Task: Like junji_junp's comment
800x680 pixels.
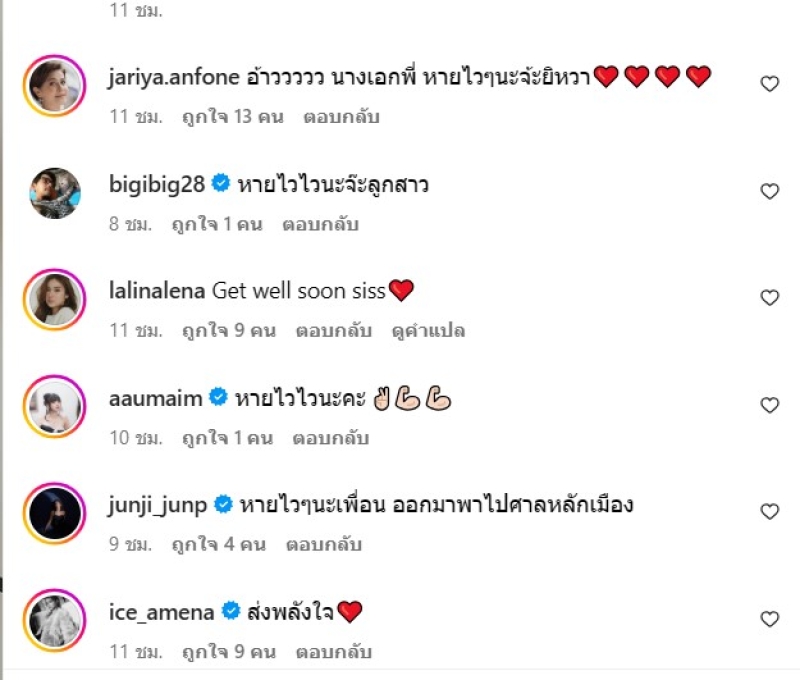Action: pos(769,511)
